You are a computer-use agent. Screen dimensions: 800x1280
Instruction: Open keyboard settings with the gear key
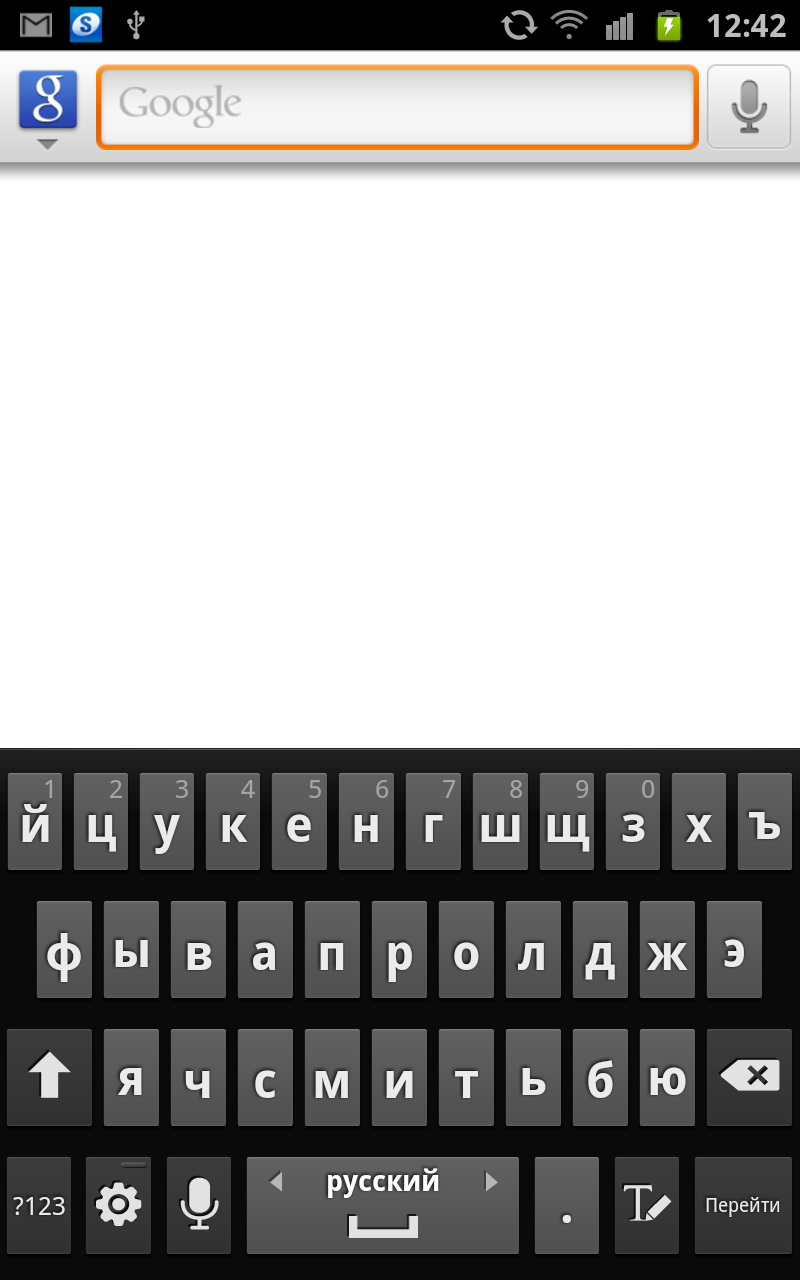point(118,1205)
